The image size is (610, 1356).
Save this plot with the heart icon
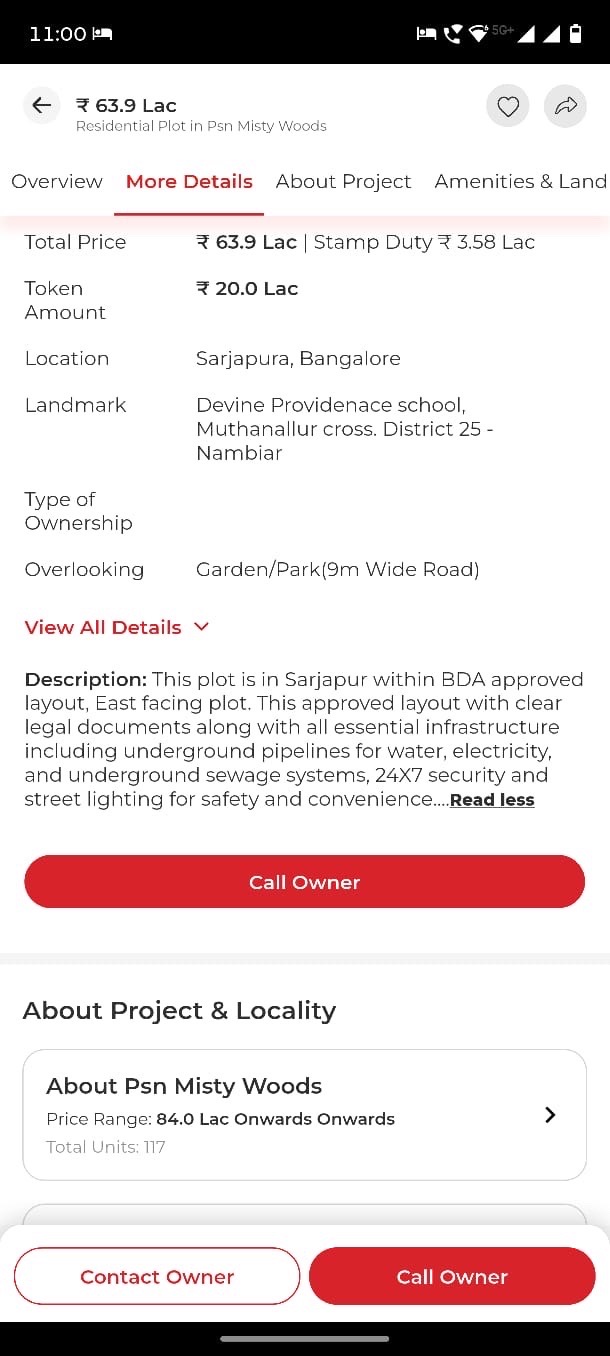508,106
